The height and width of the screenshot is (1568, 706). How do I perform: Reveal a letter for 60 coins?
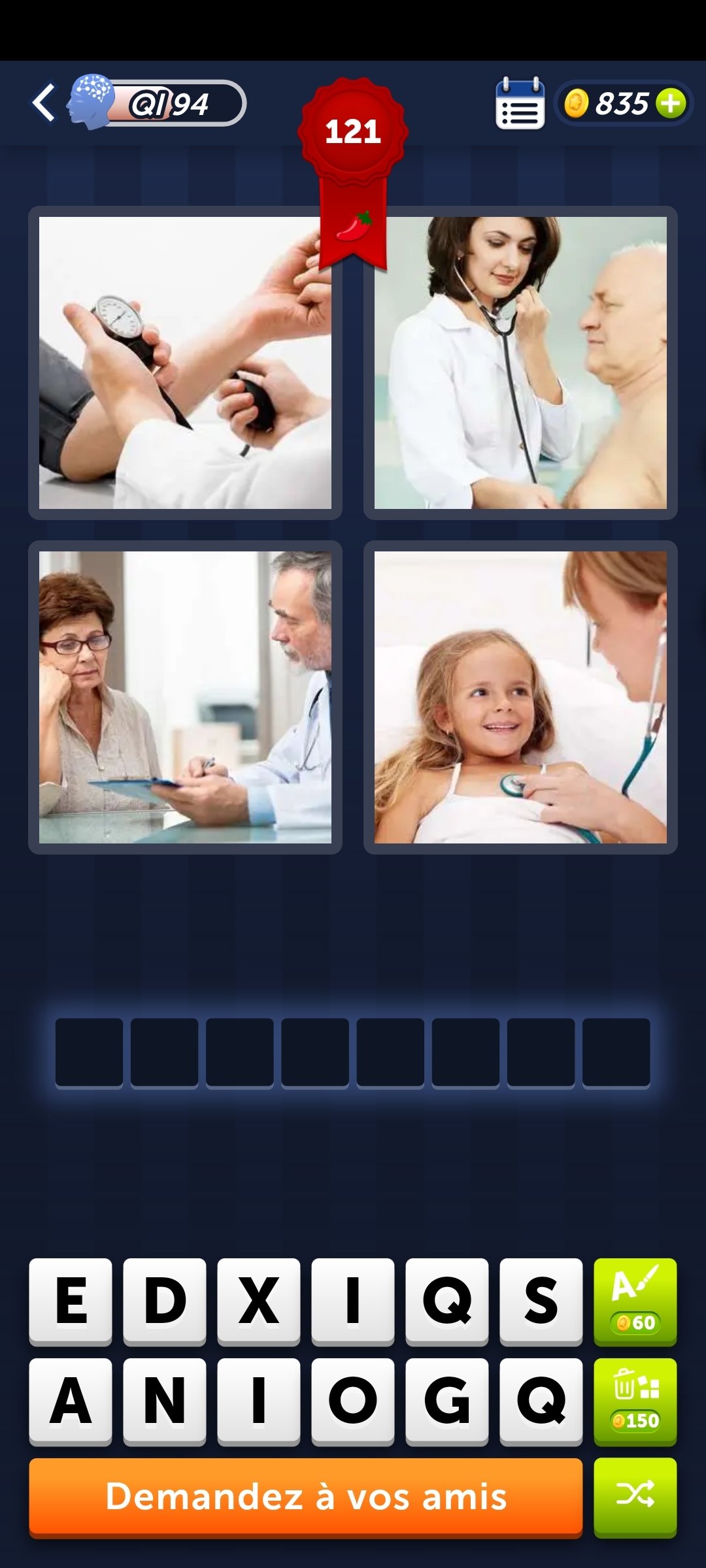[x=635, y=1300]
